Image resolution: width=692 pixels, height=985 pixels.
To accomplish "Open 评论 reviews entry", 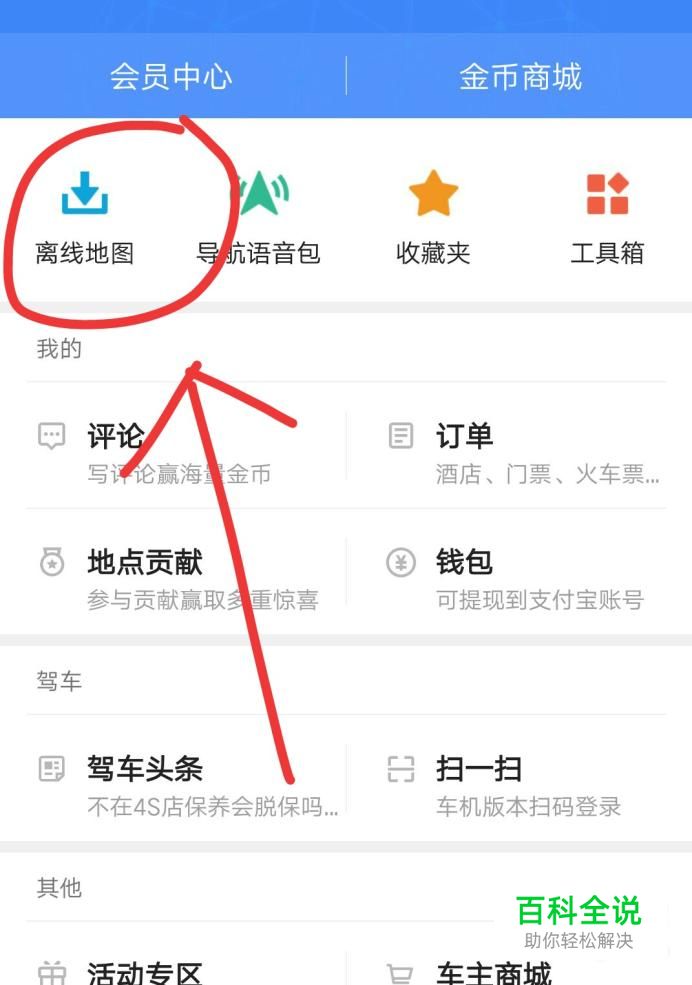I will [x=180, y=452].
